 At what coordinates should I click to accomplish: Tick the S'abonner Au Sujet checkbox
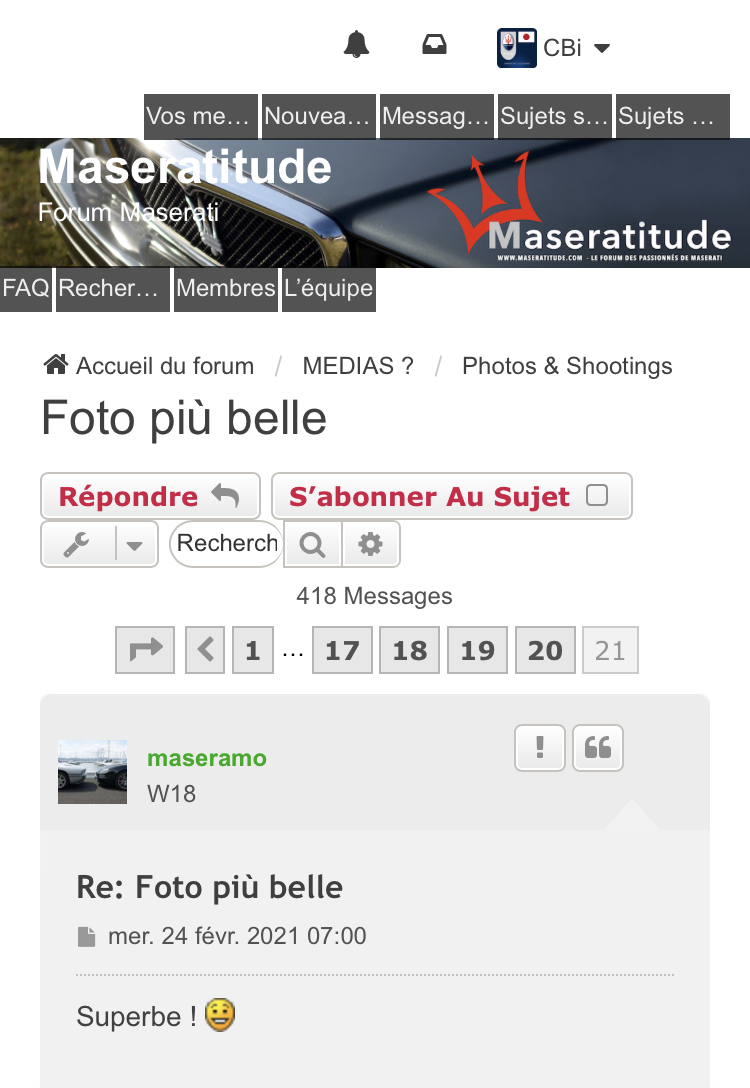(x=597, y=496)
